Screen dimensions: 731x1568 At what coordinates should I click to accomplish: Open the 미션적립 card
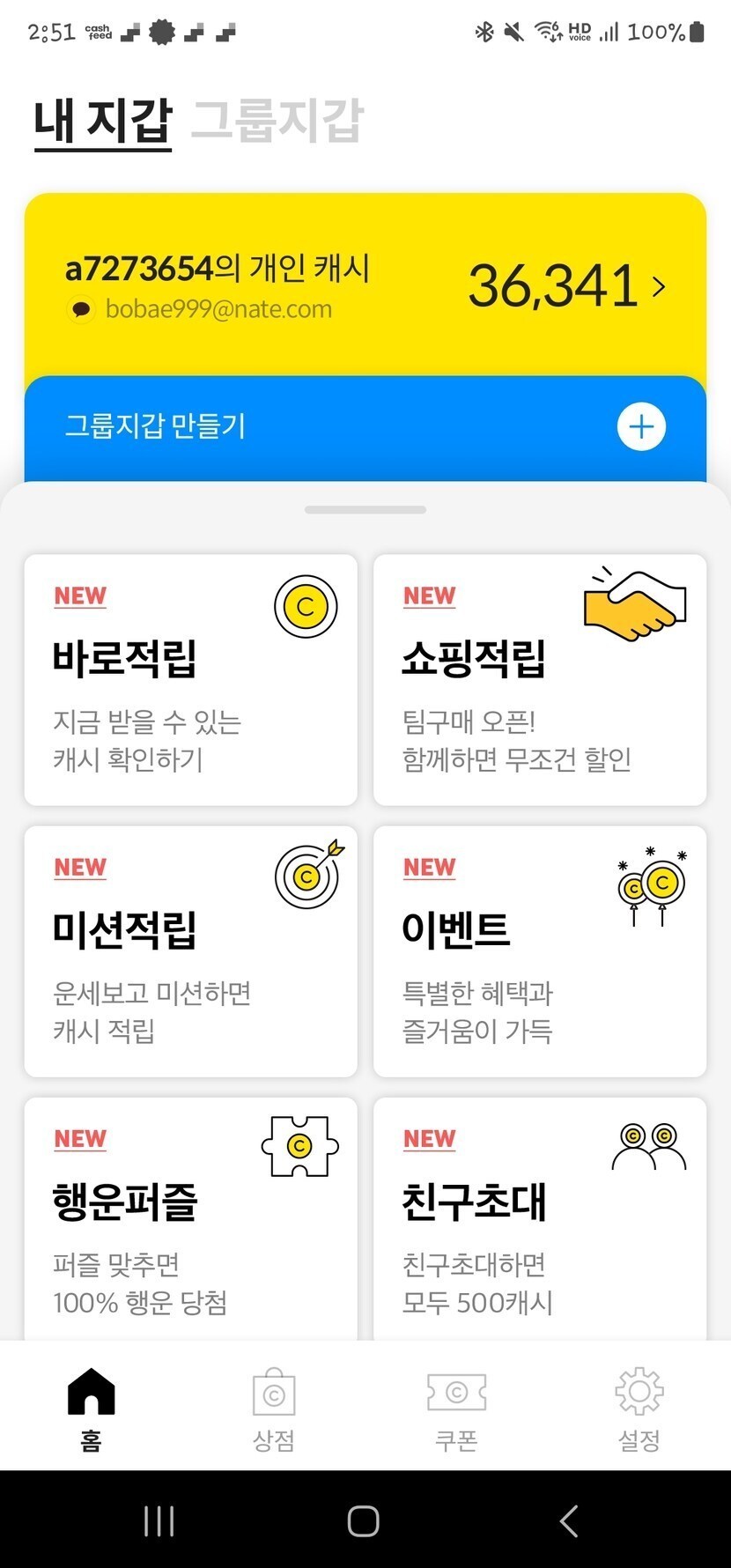pos(190,950)
